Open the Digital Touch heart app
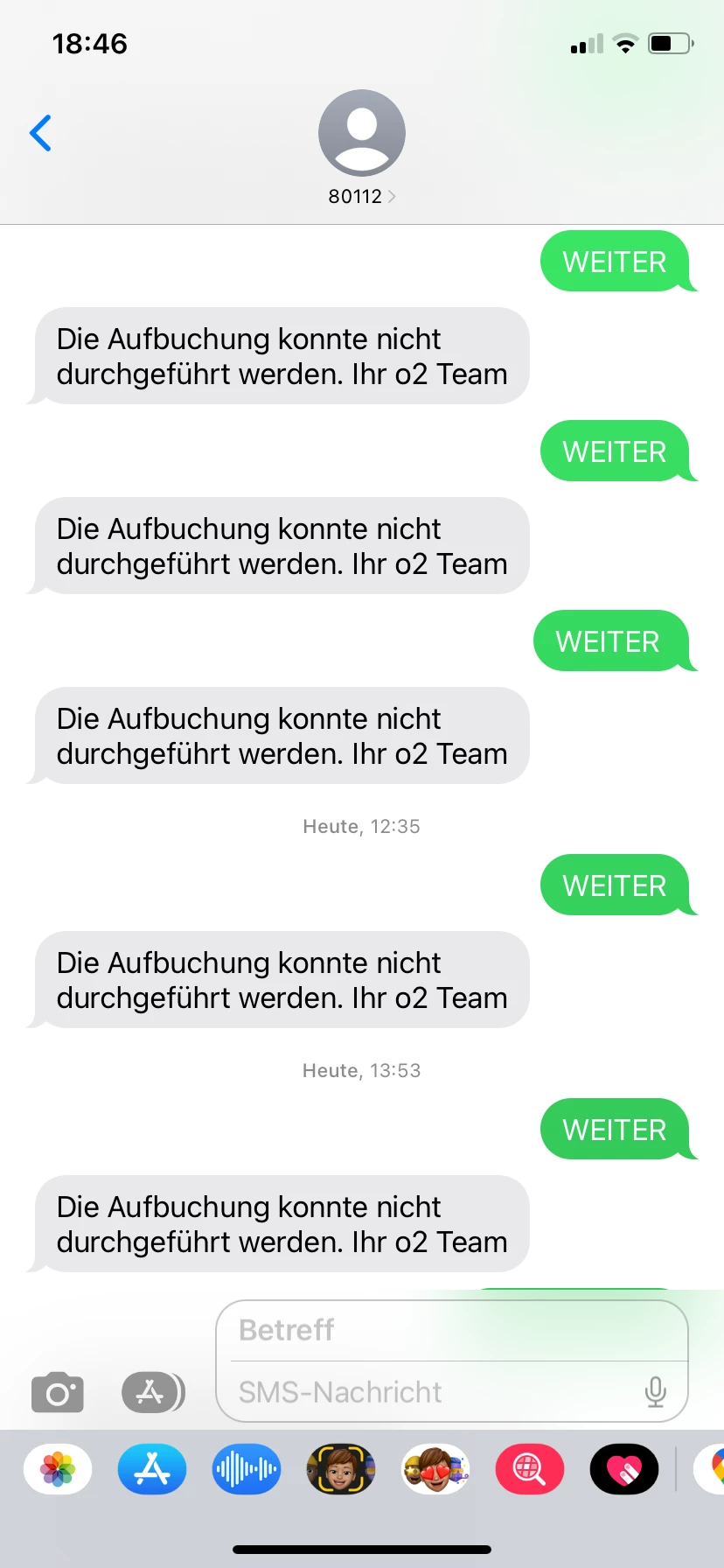This screenshot has height=1568, width=724. (x=624, y=1469)
